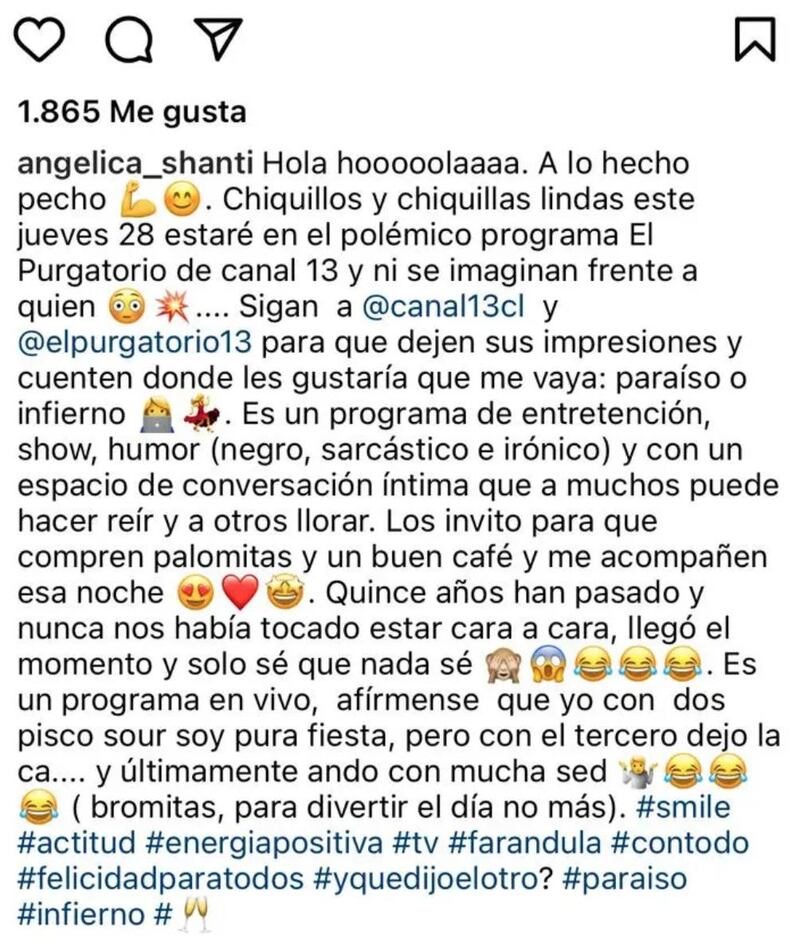The height and width of the screenshot is (941, 800).
Task: Open the #yquedijoelotro hashtag
Action: pyautogui.click(x=425, y=879)
